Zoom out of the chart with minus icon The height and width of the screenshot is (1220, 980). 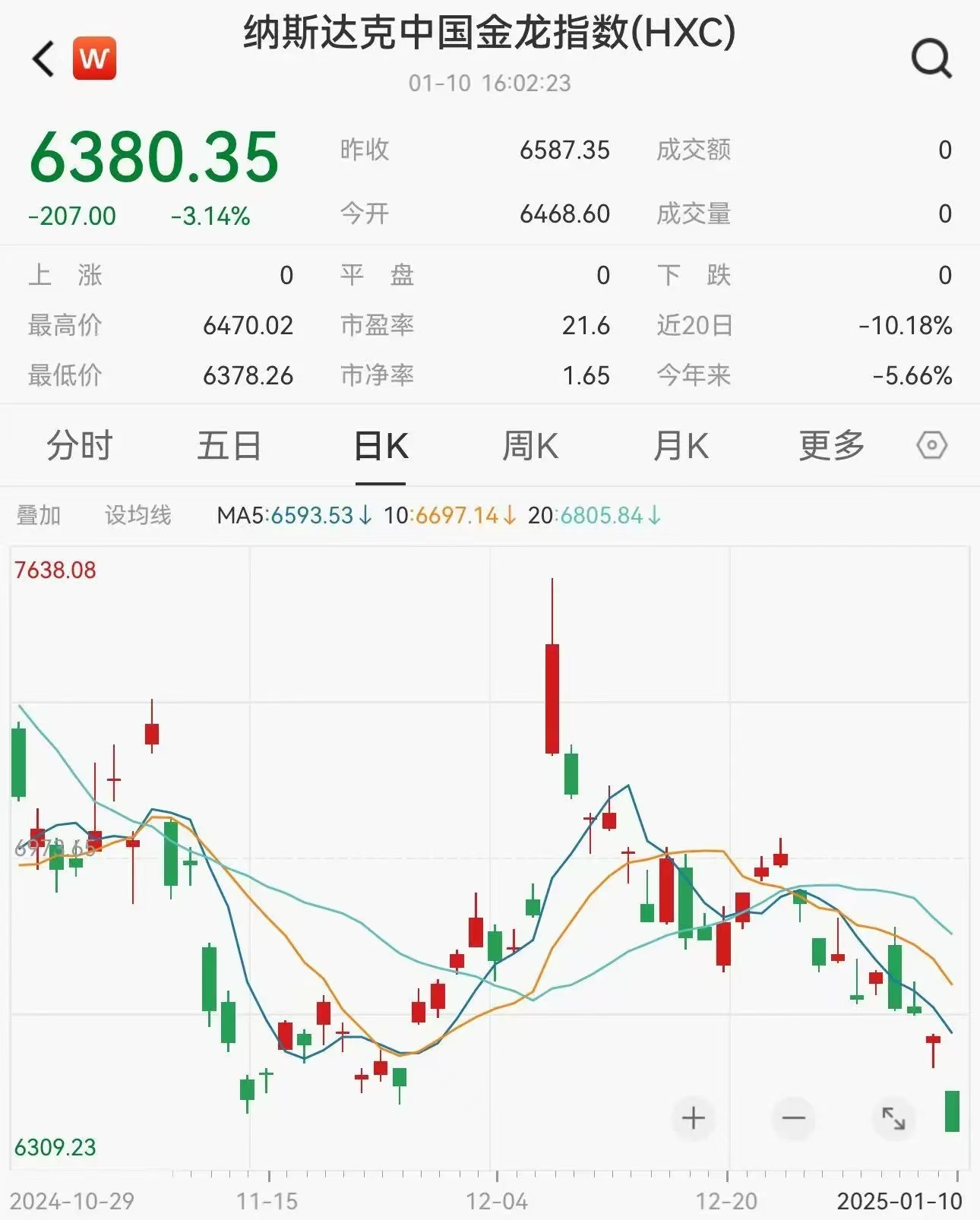(x=792, y=1118)
